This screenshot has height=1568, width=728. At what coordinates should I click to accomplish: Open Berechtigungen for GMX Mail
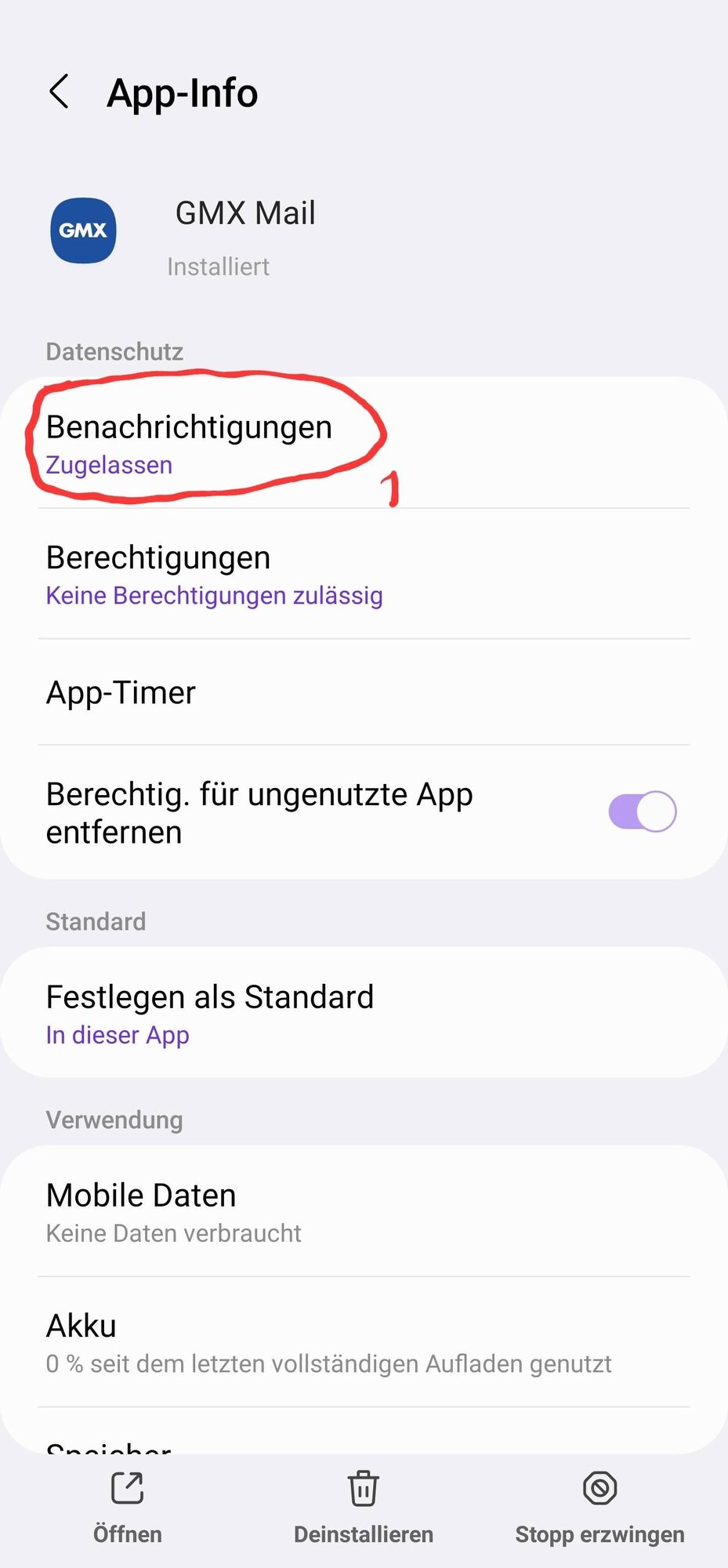click(x=214, y=575)
